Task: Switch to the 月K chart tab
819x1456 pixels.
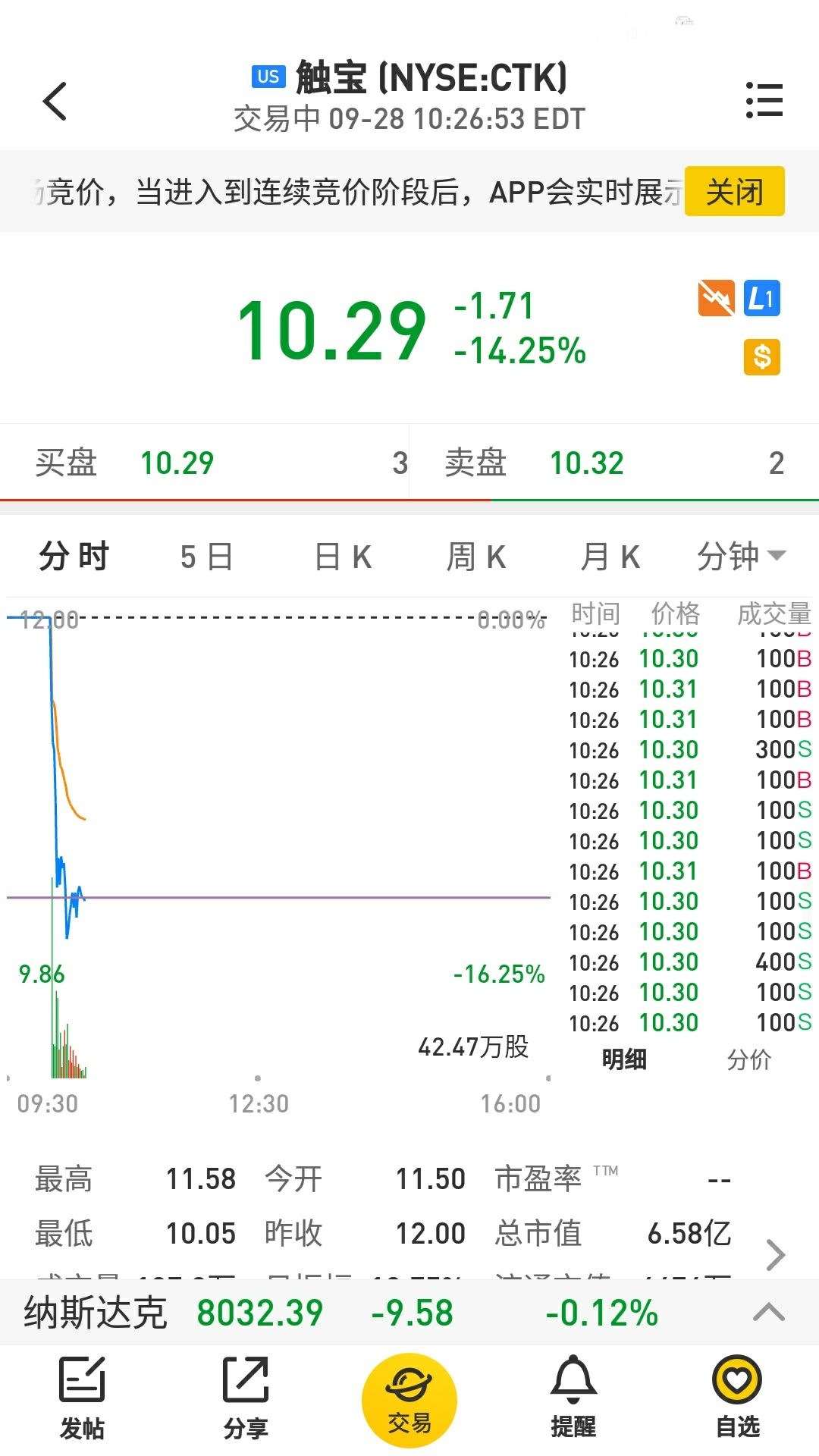Action: 610,557
